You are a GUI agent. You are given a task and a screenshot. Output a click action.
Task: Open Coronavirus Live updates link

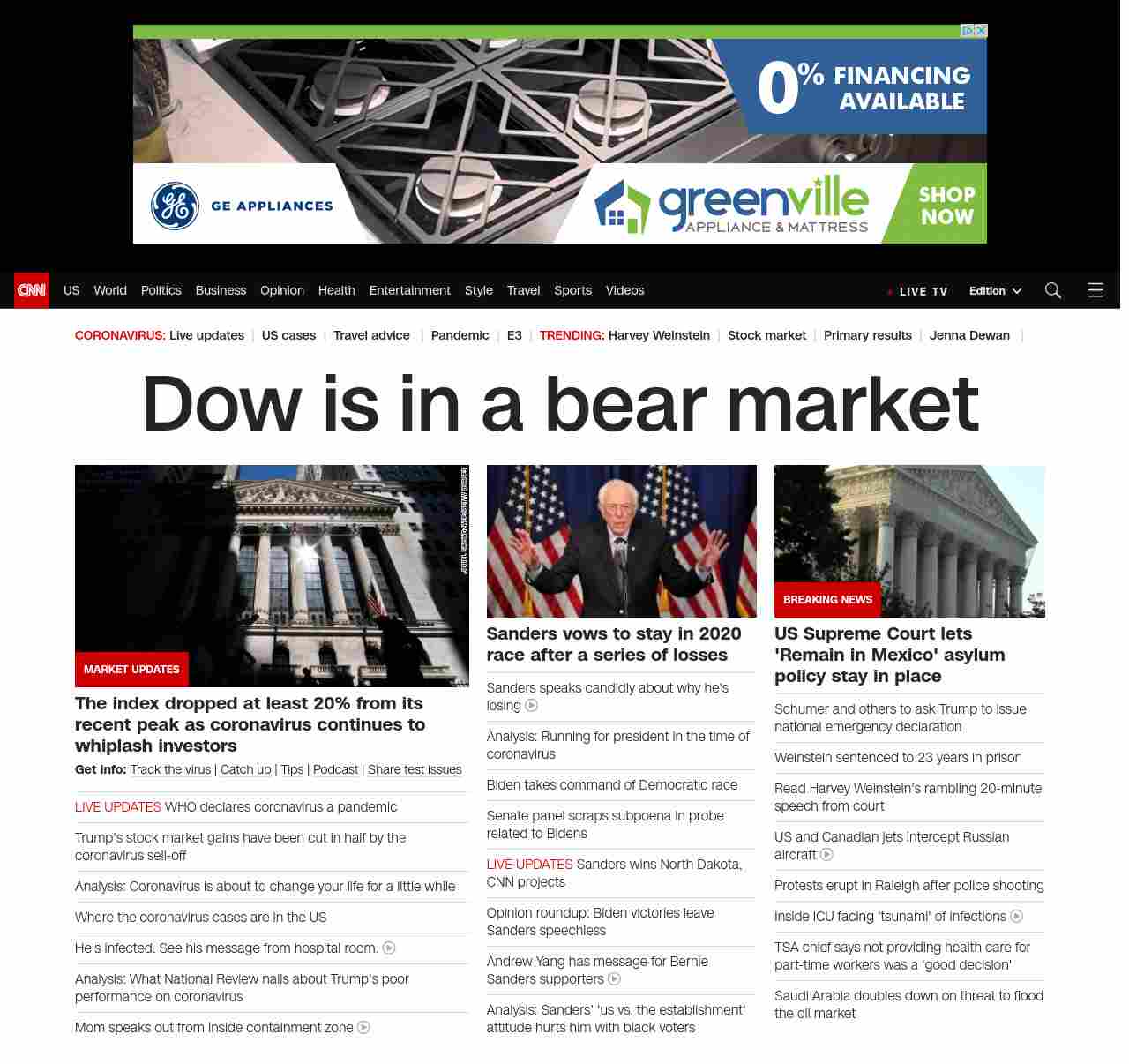(x=206, y=335)
